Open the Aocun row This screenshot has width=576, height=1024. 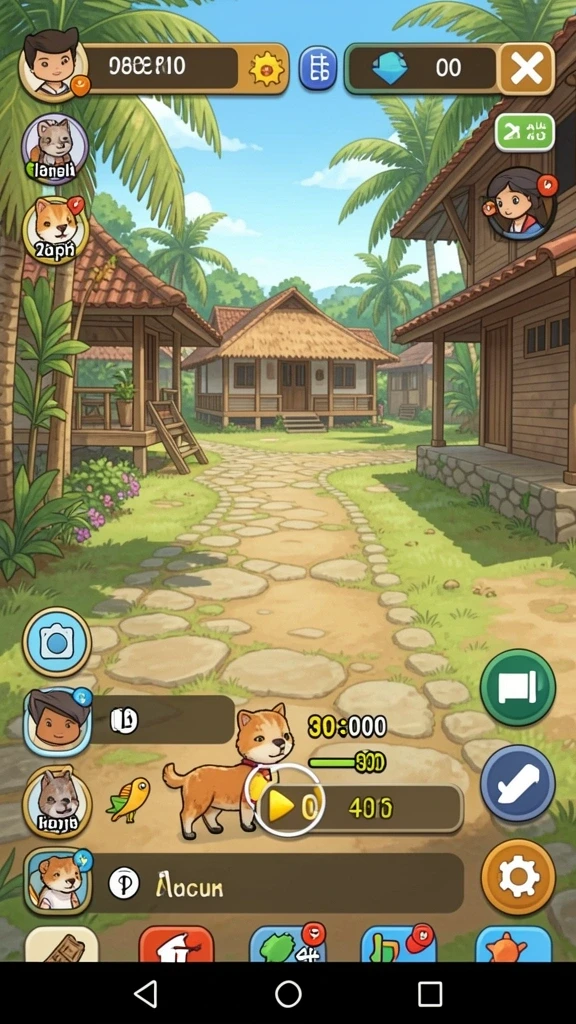(244, 882)
